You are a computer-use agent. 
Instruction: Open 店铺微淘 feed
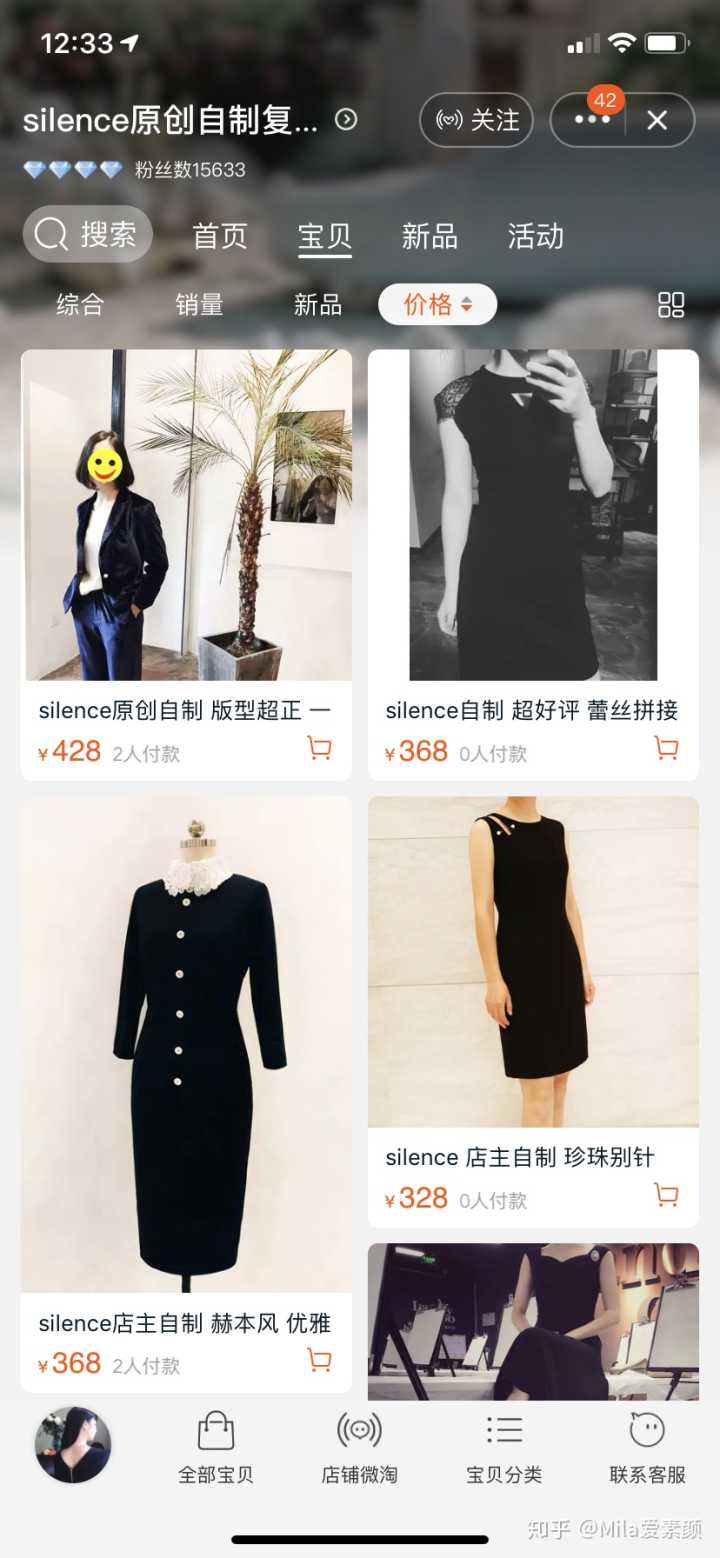pos(359,1447)
